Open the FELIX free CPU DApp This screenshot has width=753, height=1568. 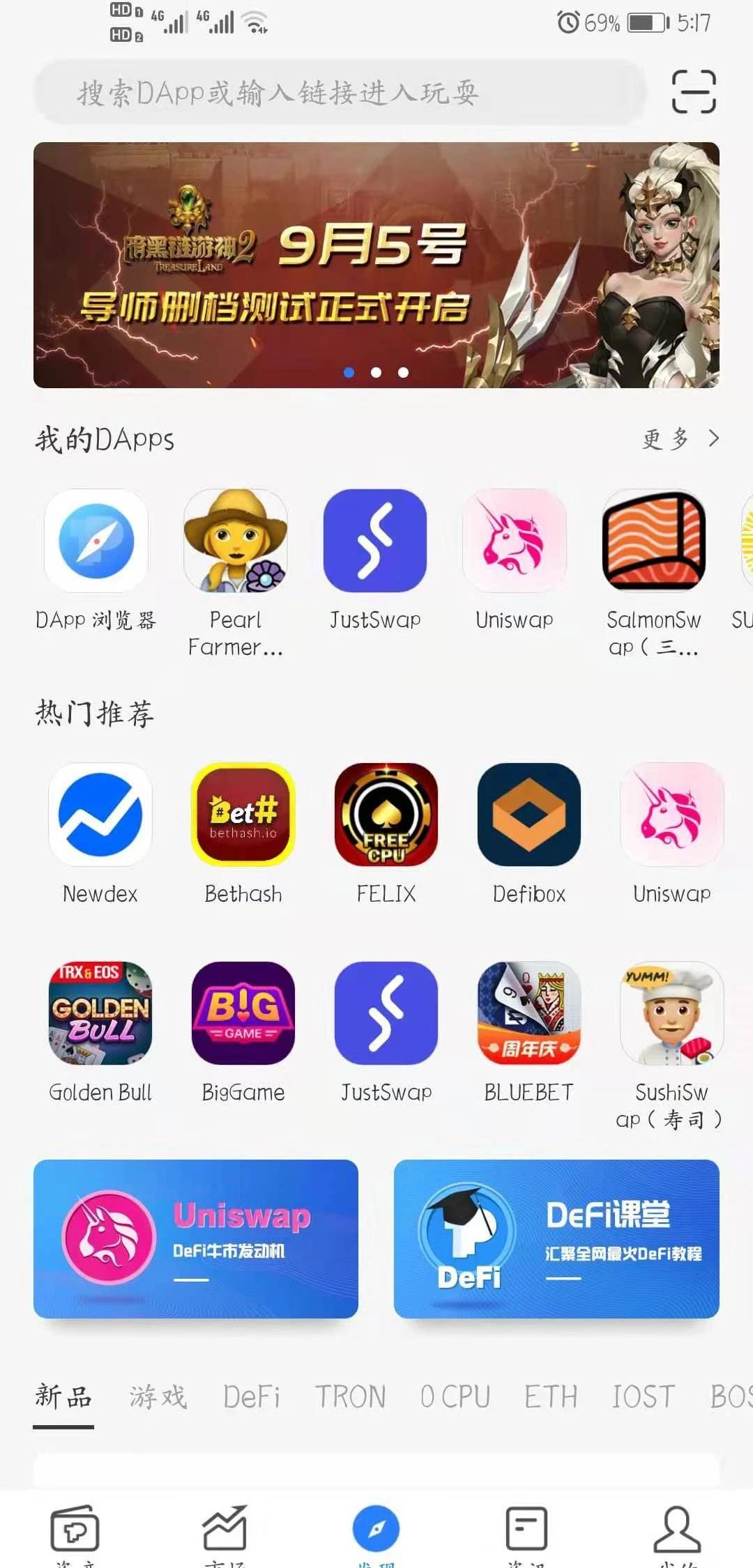tap(386, 815)
